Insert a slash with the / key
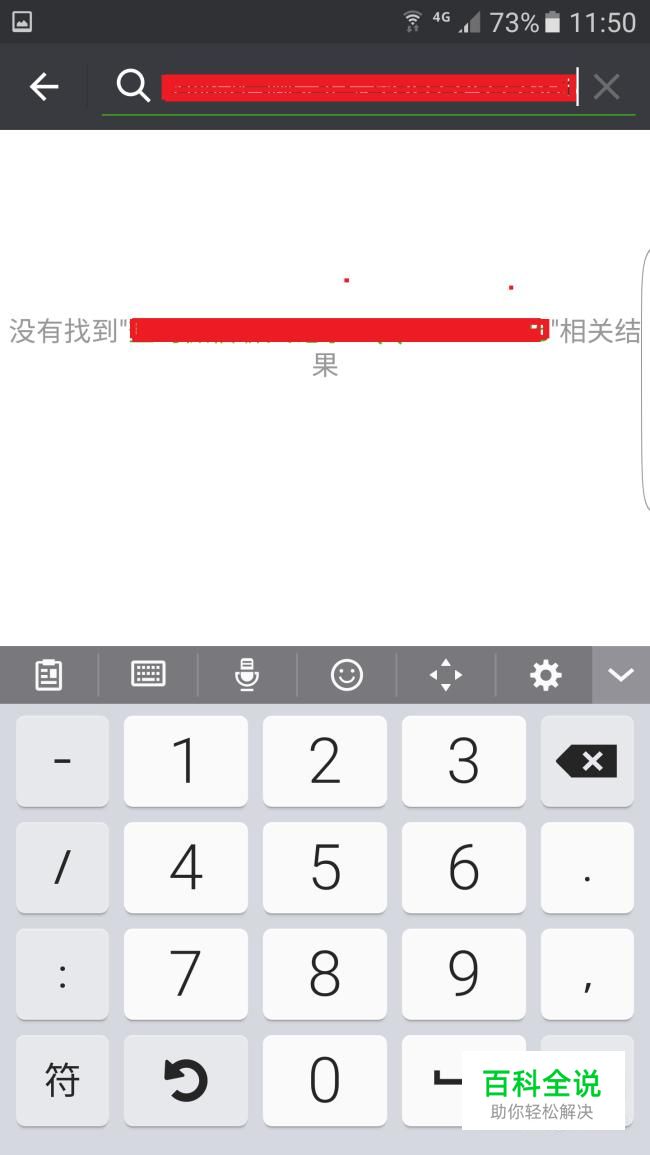This screenshot has width=650, height=1155. [x=63, y=868]
